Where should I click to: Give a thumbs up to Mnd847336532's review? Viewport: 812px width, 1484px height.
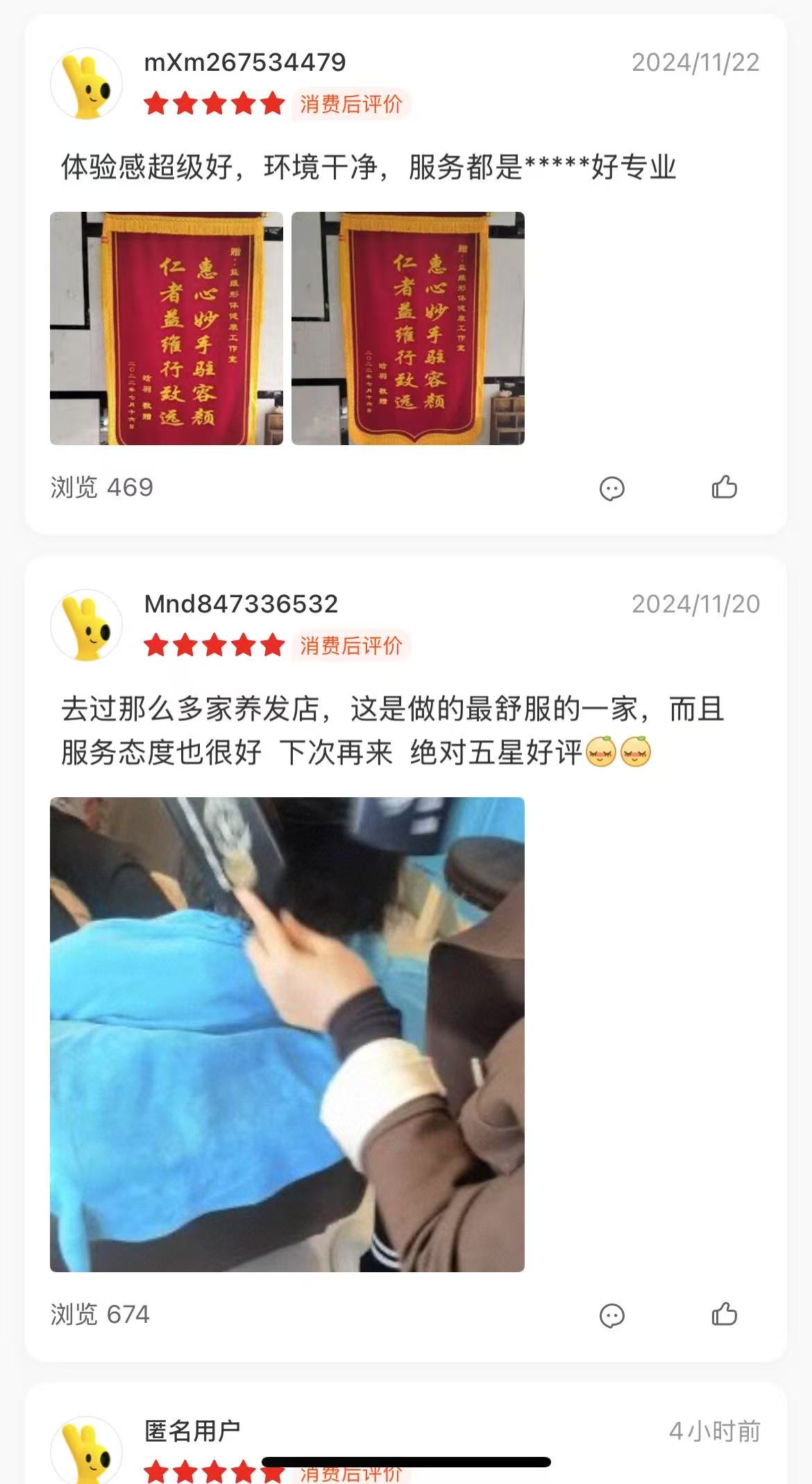[x=724, y=1315]
